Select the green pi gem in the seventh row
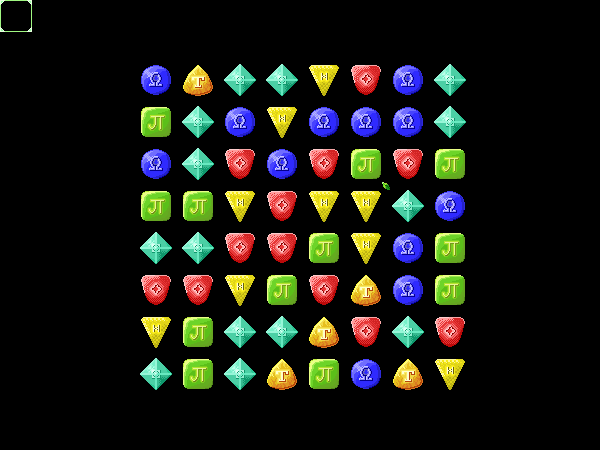The height and width of the screenshot is (450, 600). (198, 332)
